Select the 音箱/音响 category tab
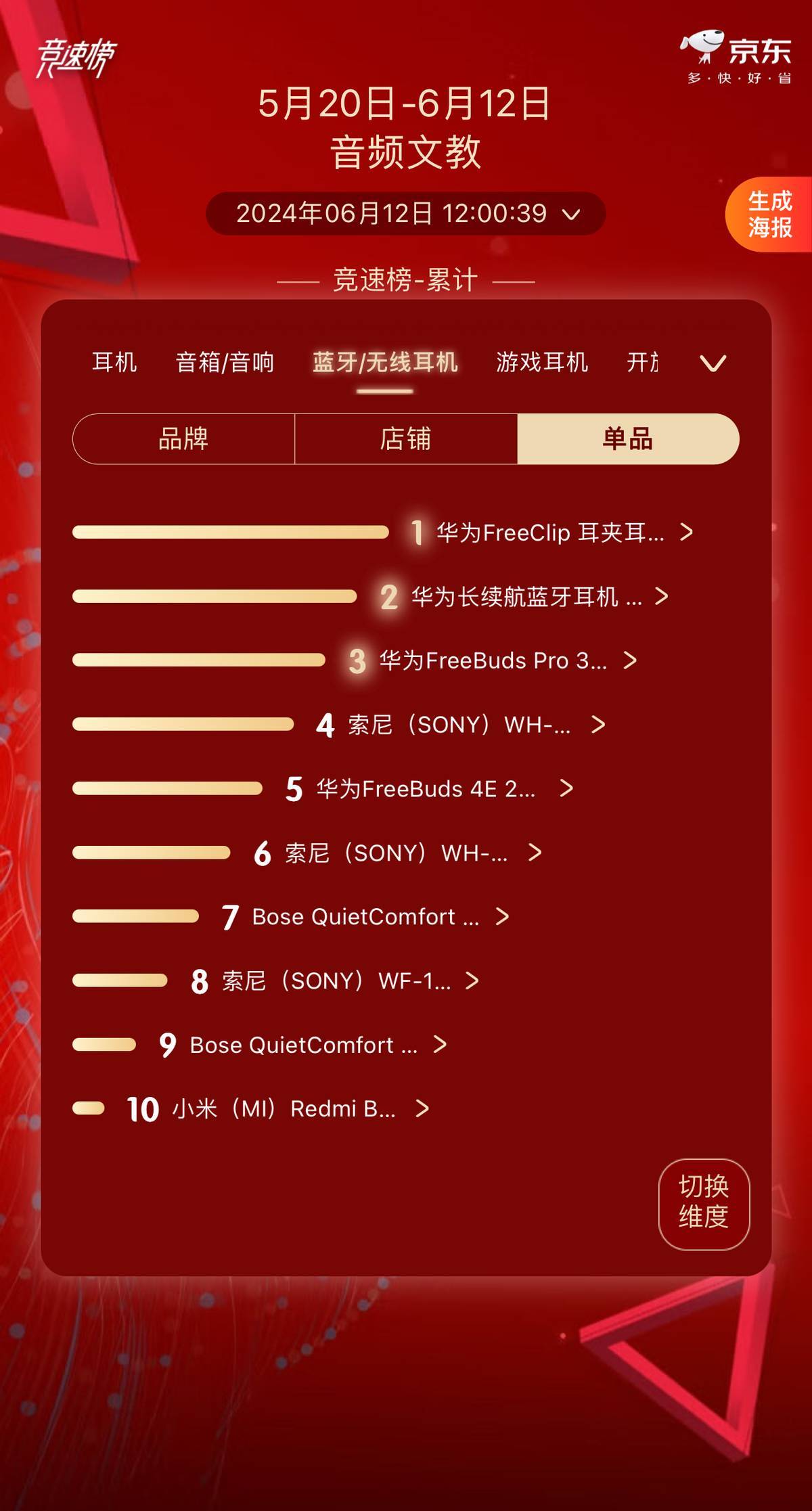Screen dimensions: 812x1511 (225, 363)
